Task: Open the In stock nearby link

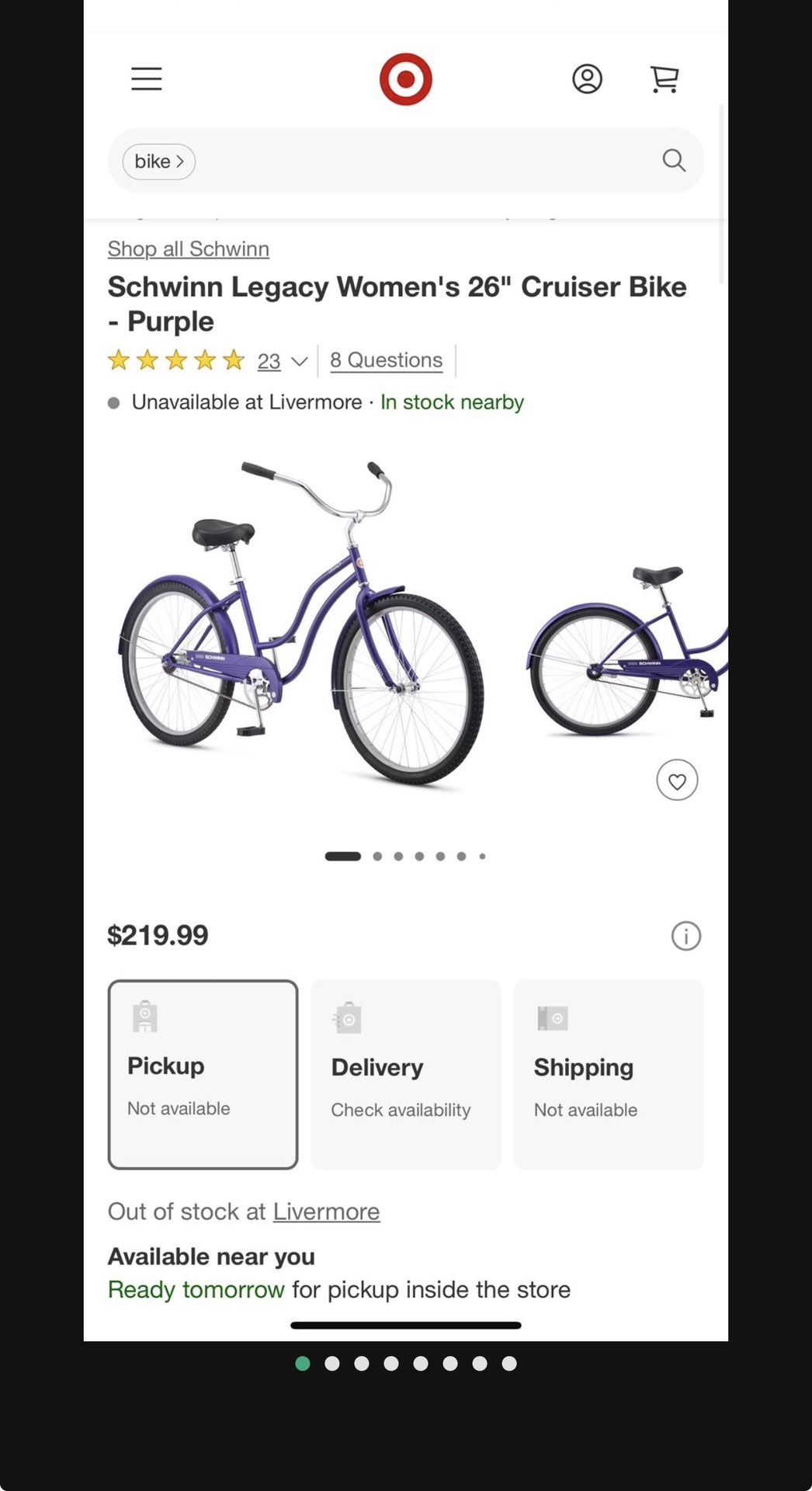Action: 451,402
